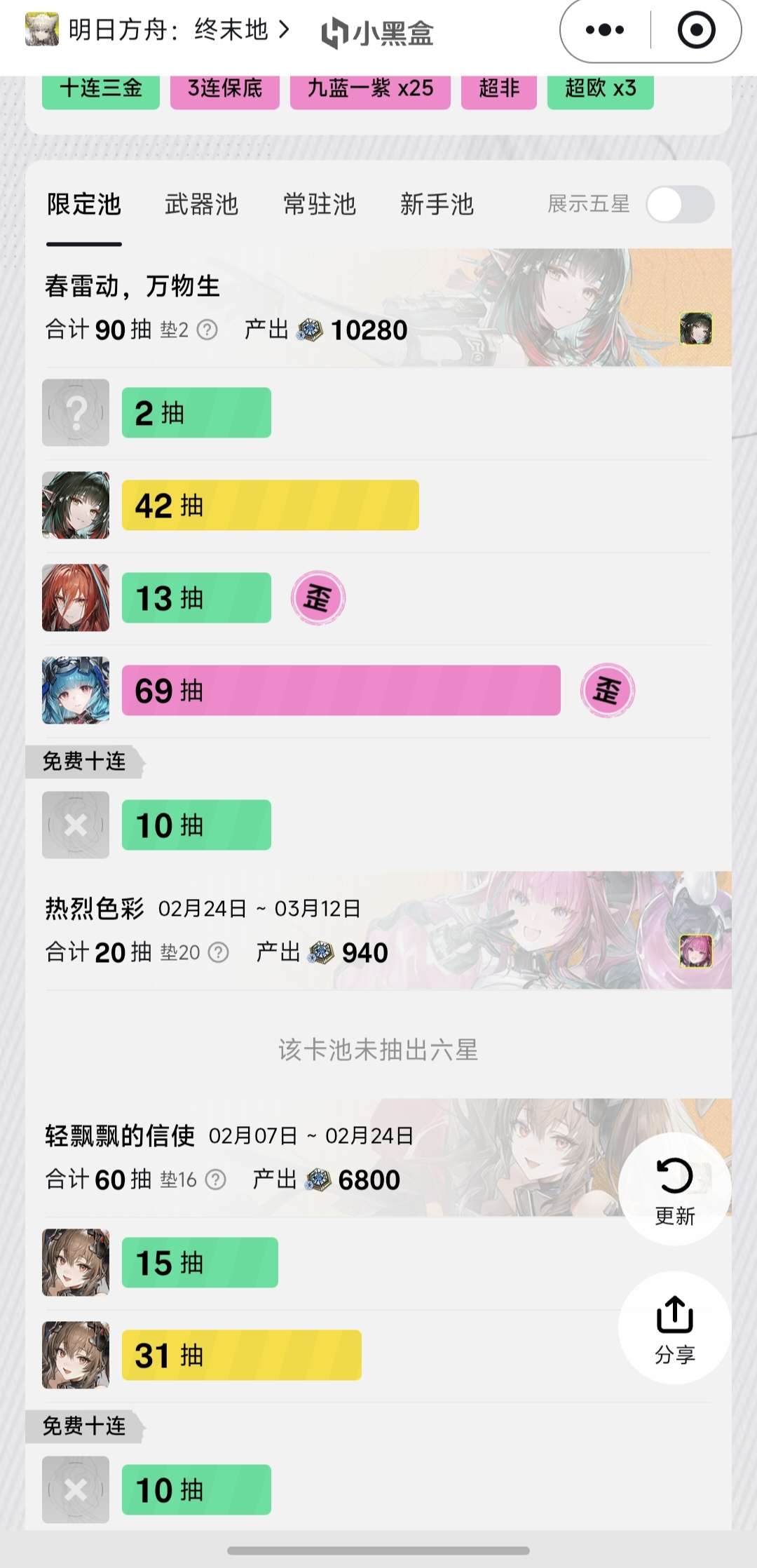Tap the 分享 share button

(674, 1327)
